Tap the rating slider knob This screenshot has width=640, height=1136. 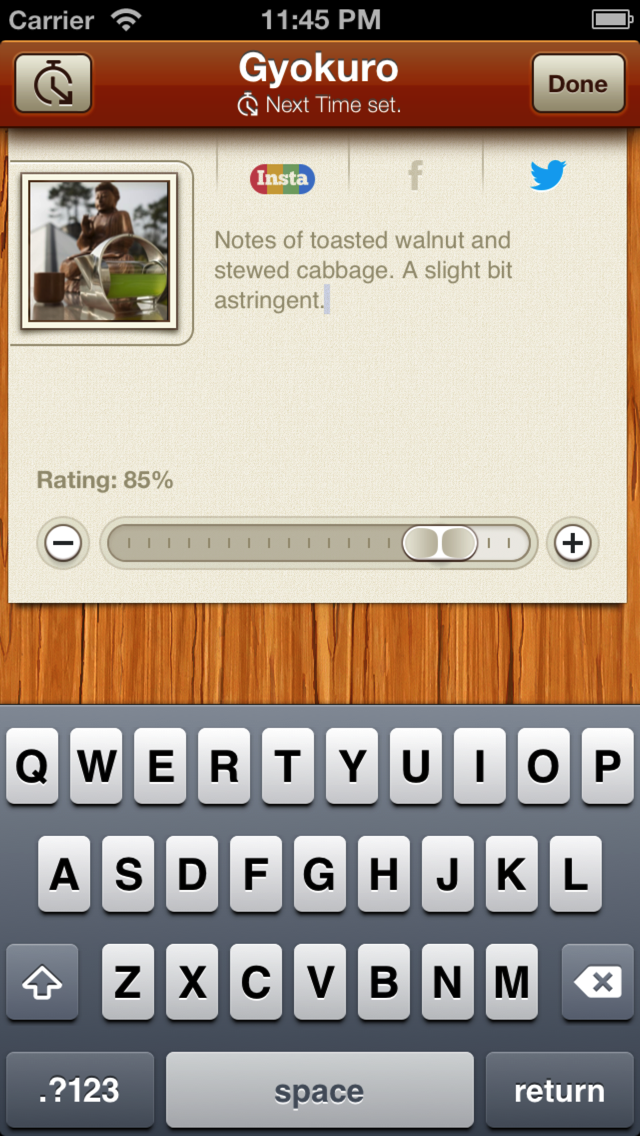pyautogui.click(x=440, y=543)
